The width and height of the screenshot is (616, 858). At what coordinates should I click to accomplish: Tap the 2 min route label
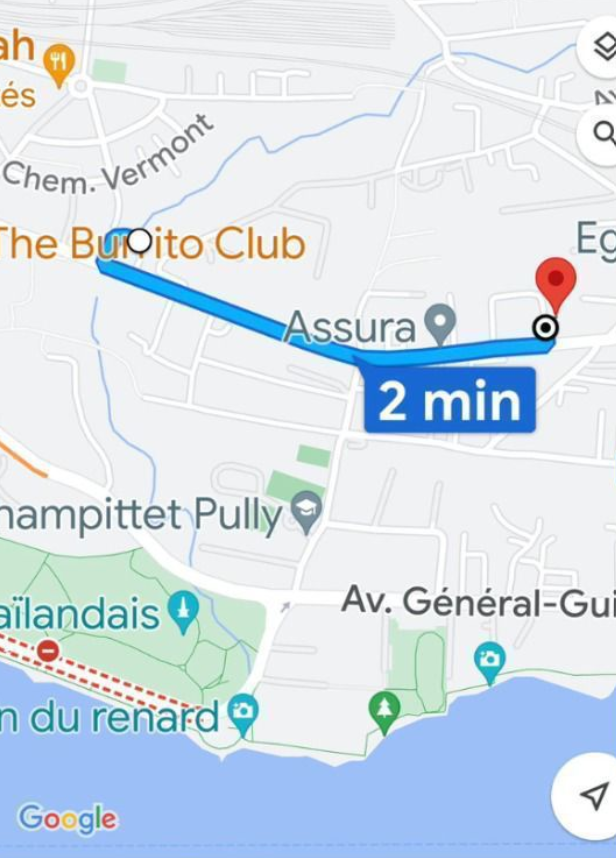click(449, 401)
